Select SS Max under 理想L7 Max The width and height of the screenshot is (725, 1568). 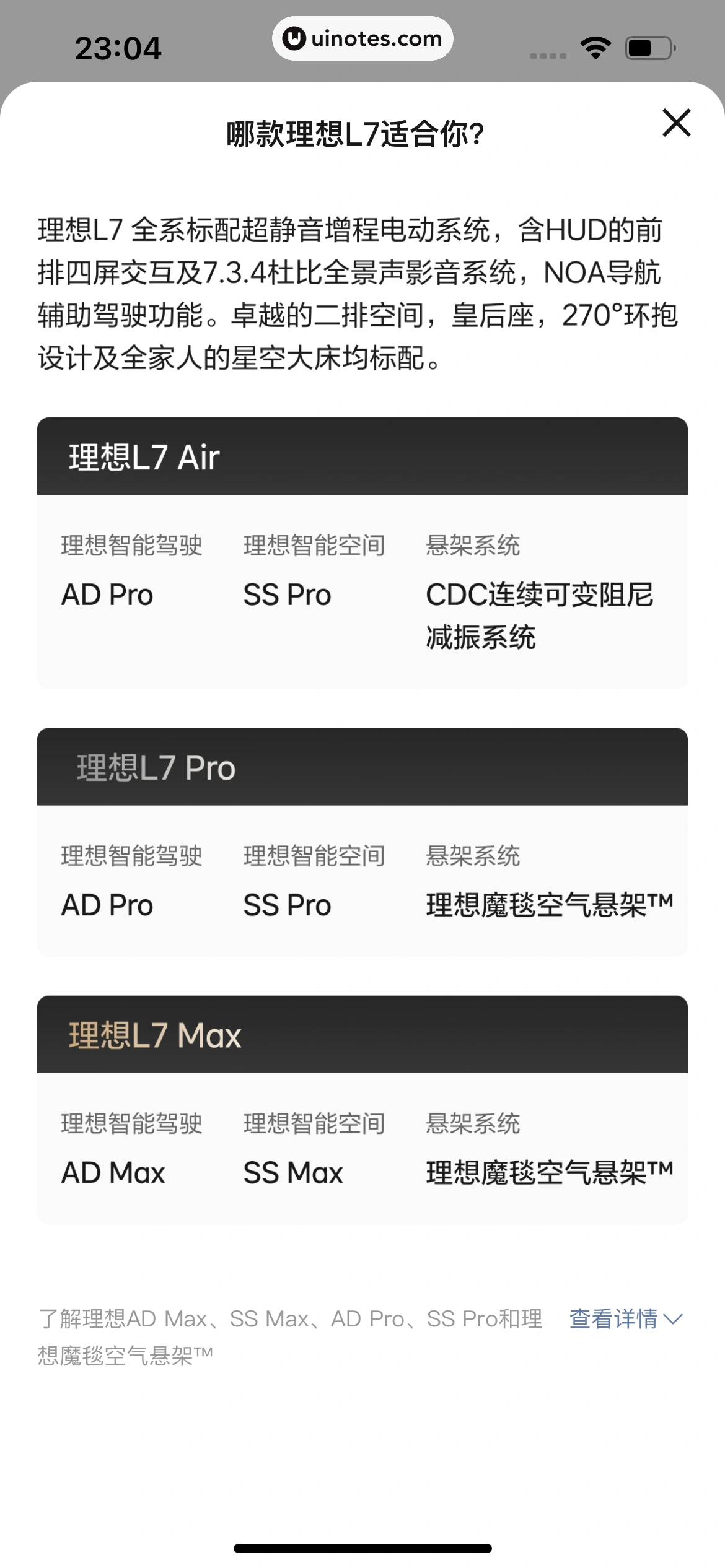tap(292, 1172)
